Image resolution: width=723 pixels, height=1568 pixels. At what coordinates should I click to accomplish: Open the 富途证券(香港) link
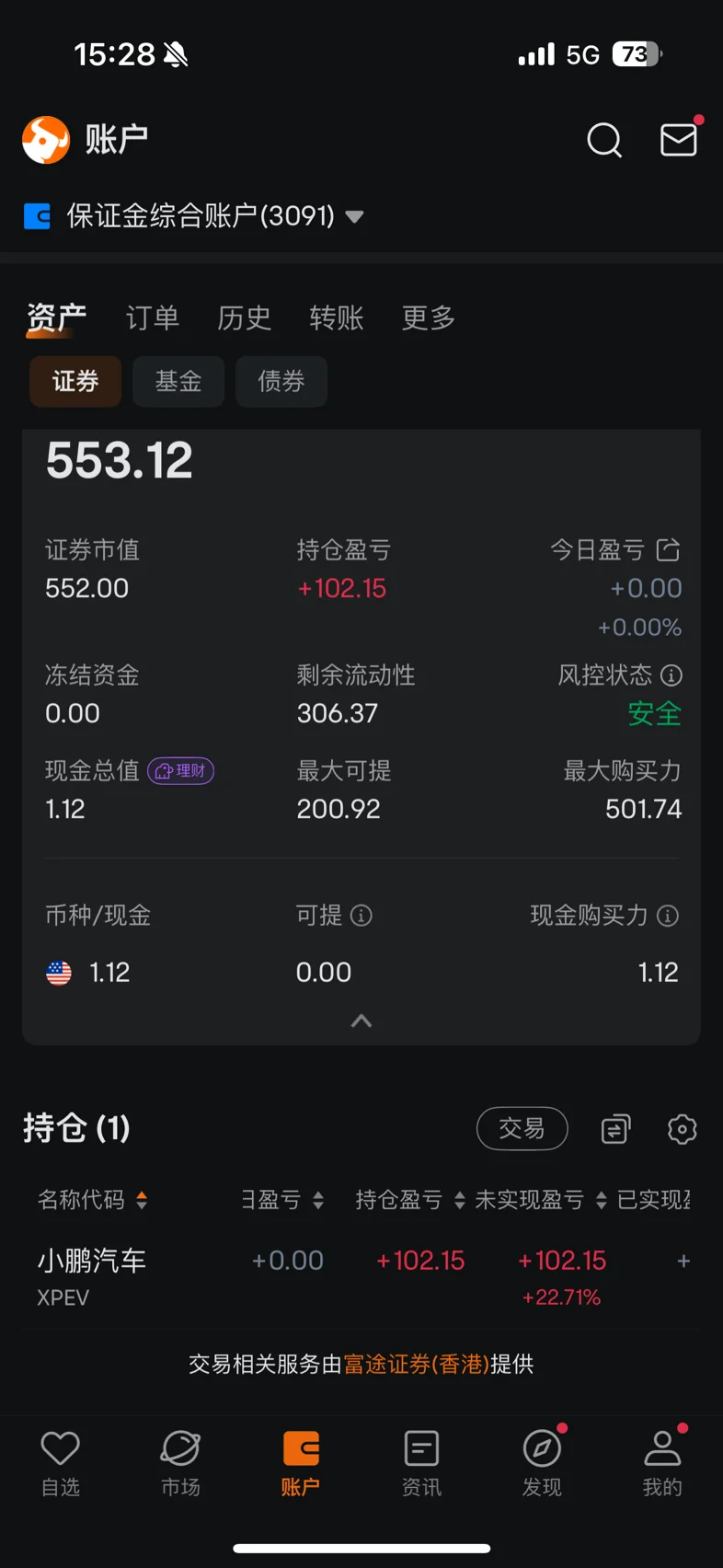[x=416, y=1364]
